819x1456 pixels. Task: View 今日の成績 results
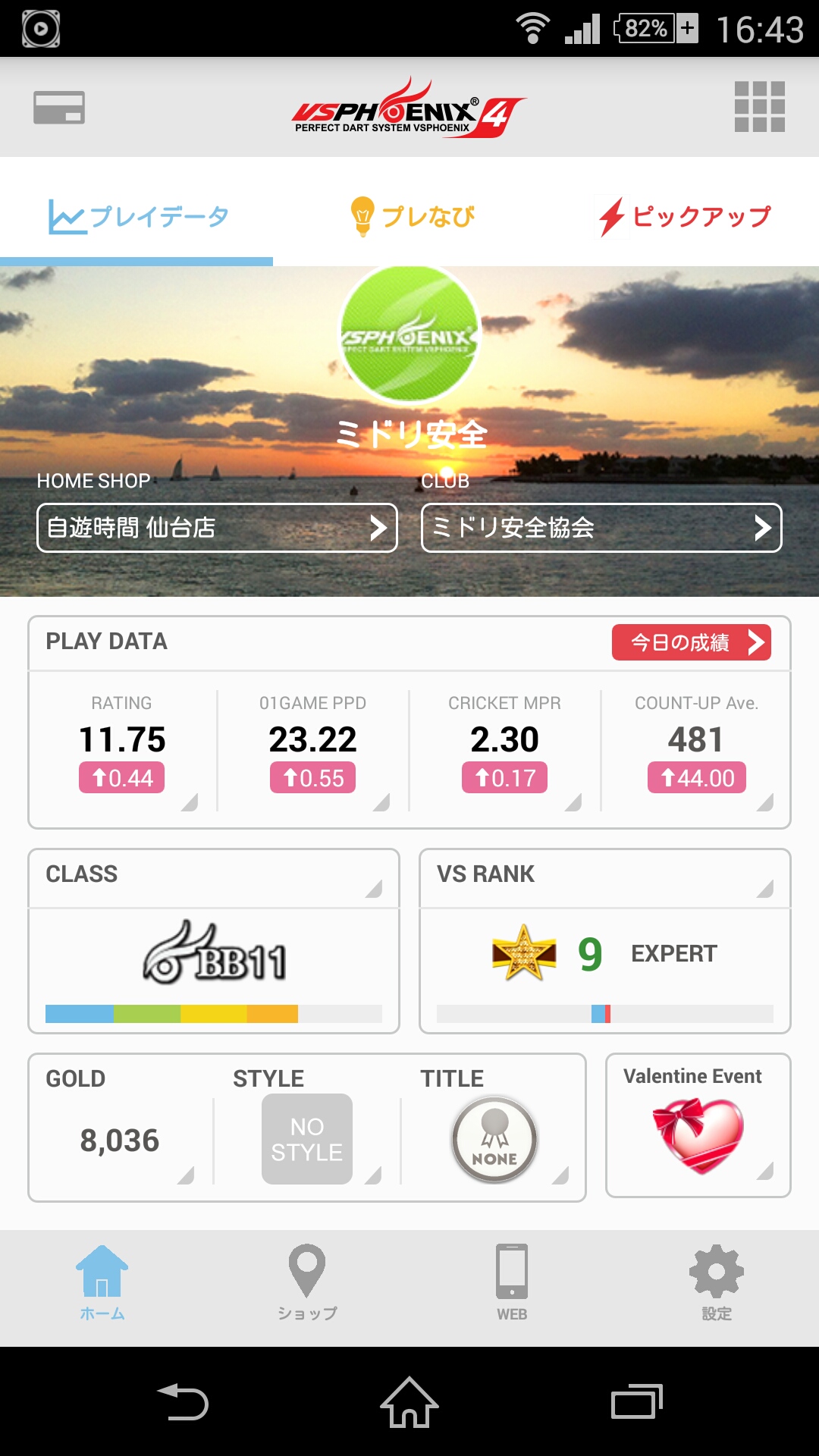[x=691, y=642]
